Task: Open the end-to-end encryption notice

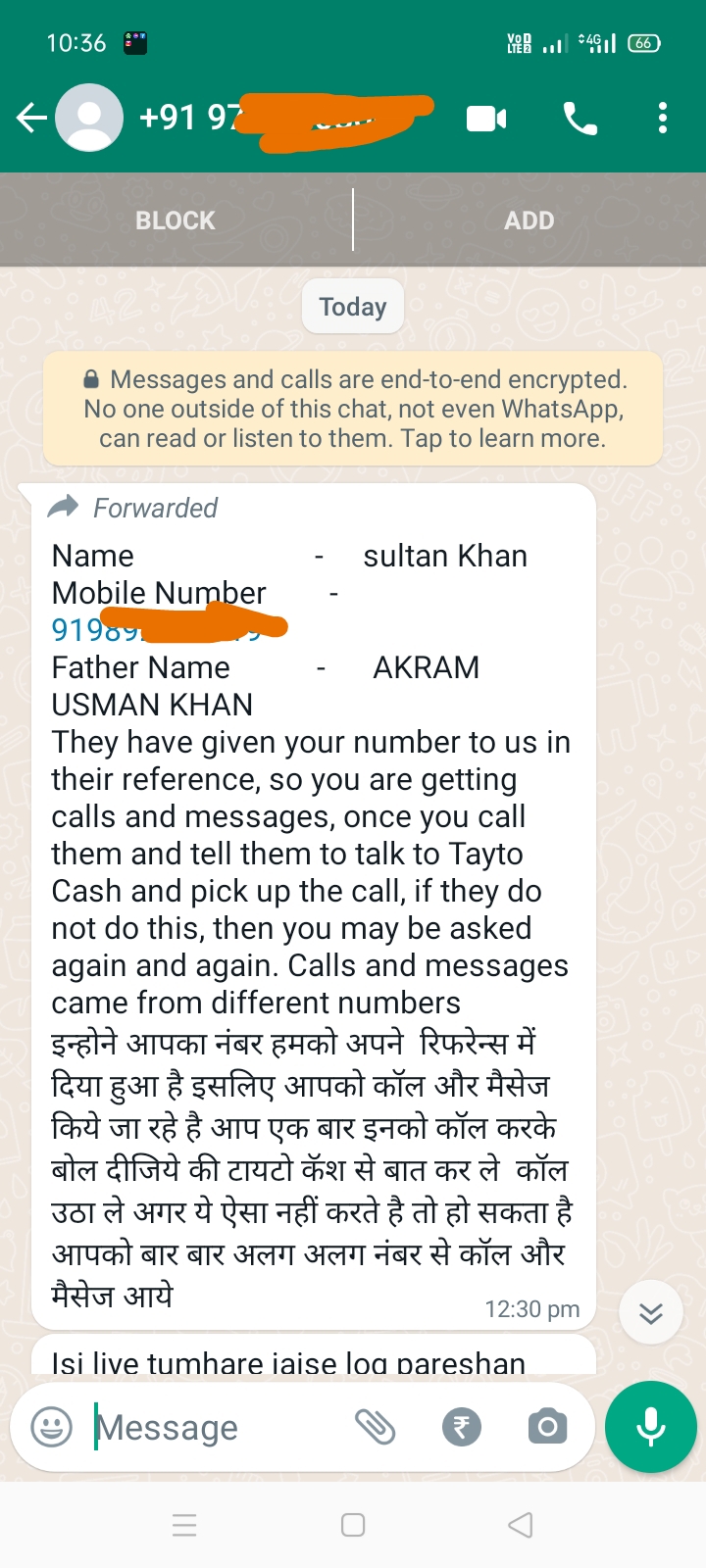Action: [x=353, y=409]
